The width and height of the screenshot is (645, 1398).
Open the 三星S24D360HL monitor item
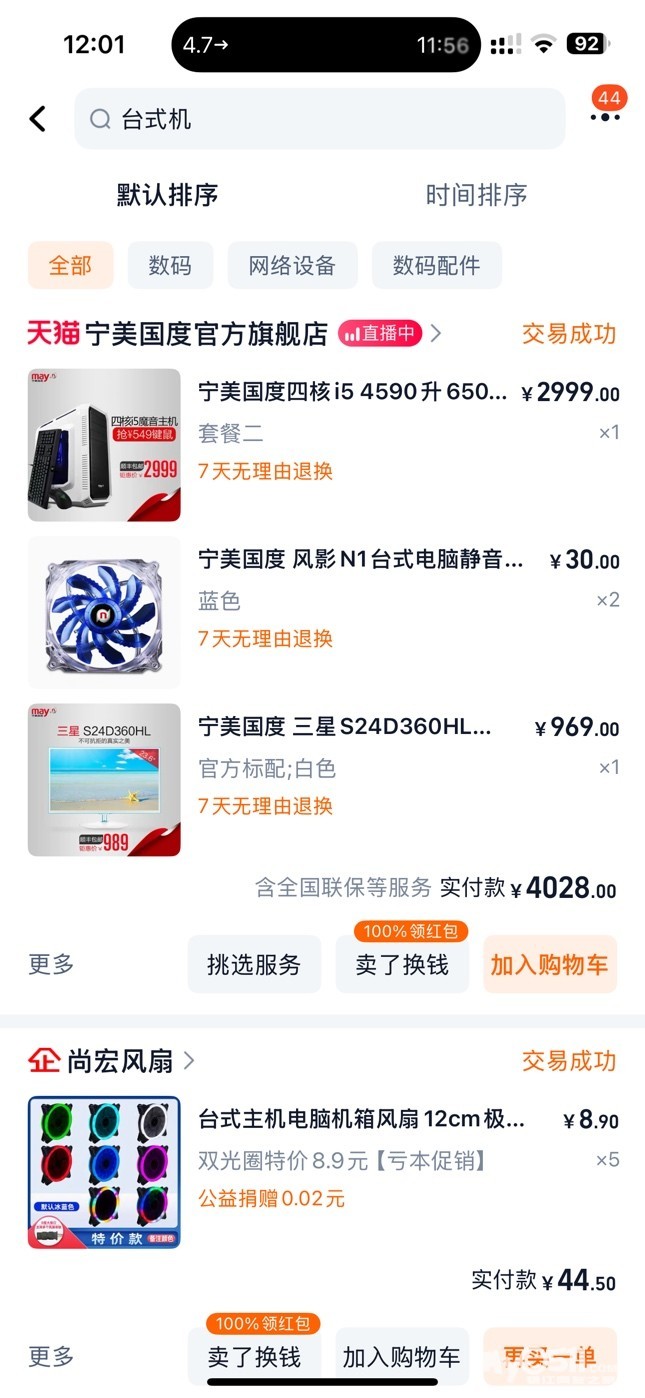[345, 727]
